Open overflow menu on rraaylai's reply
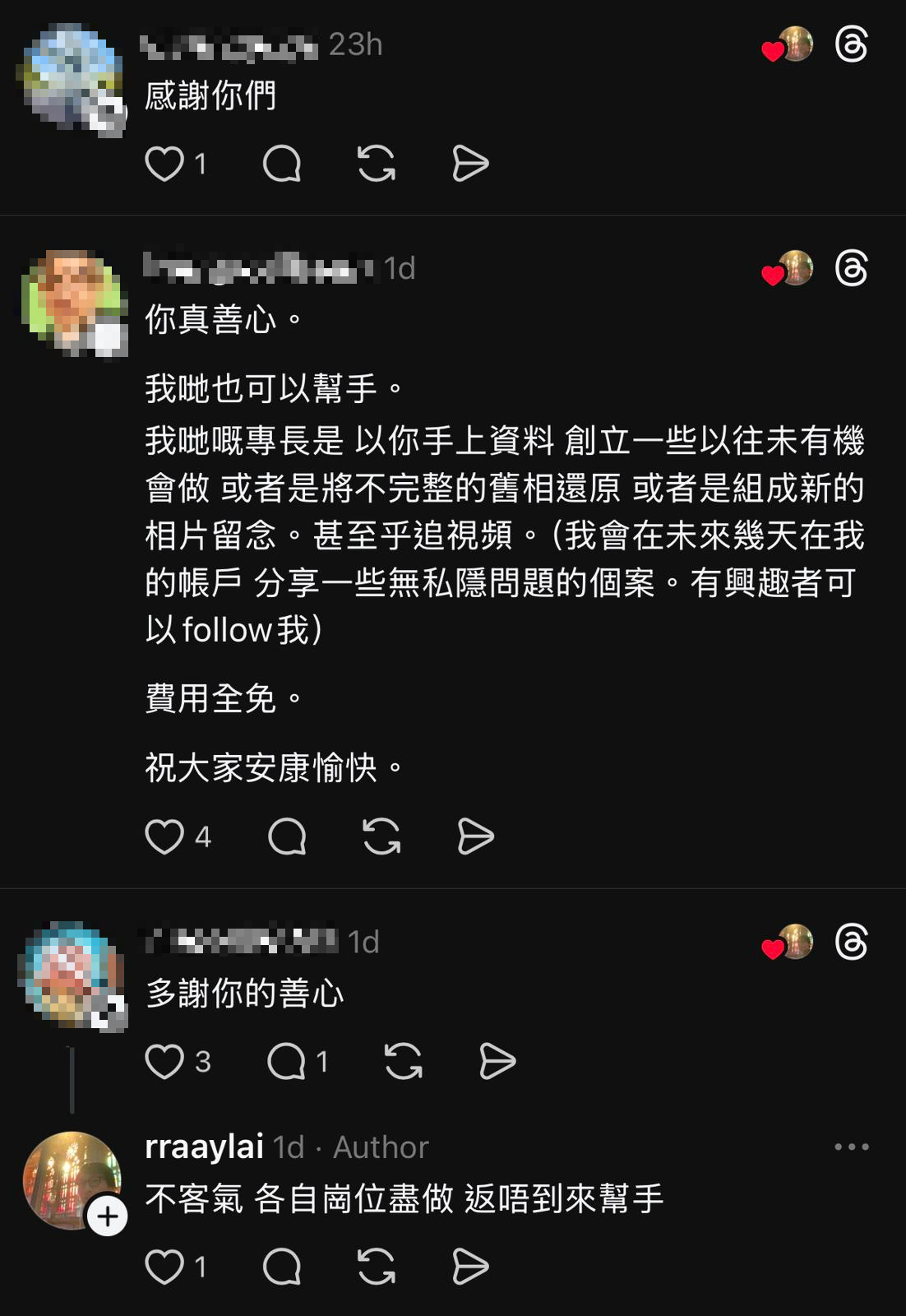This screenshot has height=1316, width=906. (x=851, y=1147)
